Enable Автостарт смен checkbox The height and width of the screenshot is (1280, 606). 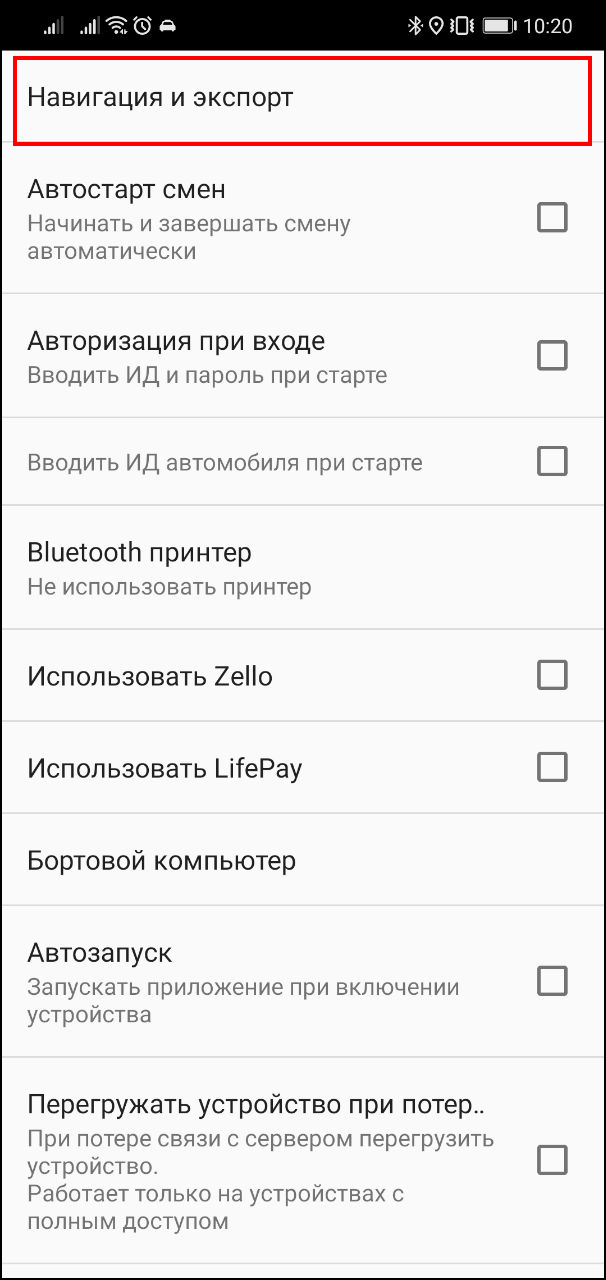pos(552,217)
